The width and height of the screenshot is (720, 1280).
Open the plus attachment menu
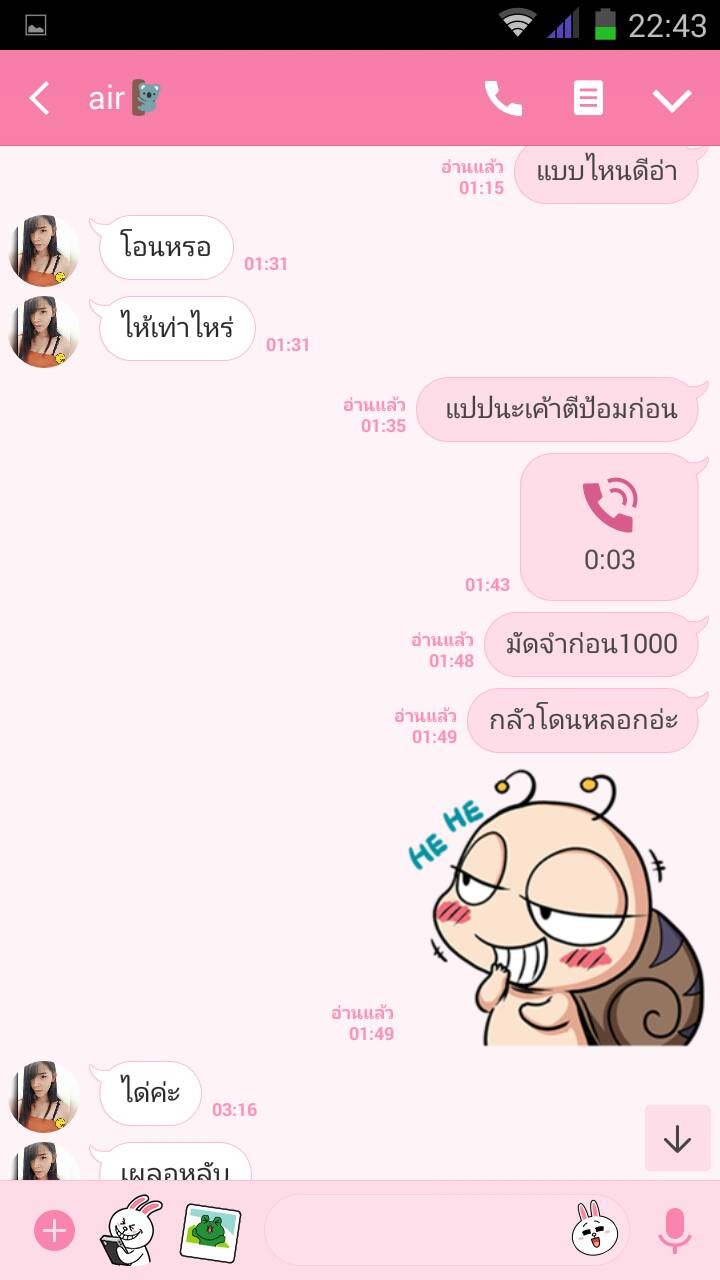click(x=54, y=1230)
